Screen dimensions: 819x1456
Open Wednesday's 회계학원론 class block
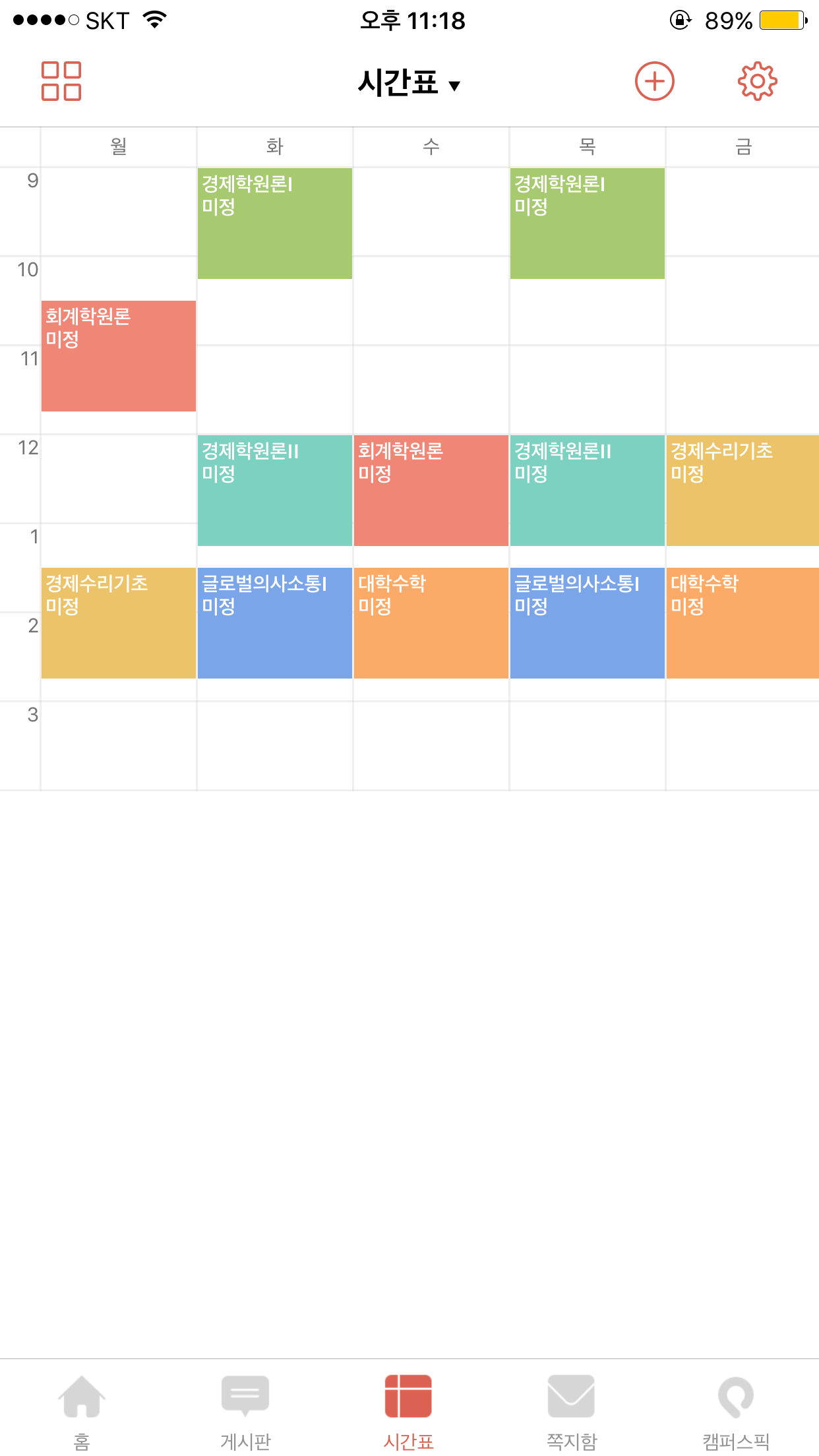click(x=431, y=491)
